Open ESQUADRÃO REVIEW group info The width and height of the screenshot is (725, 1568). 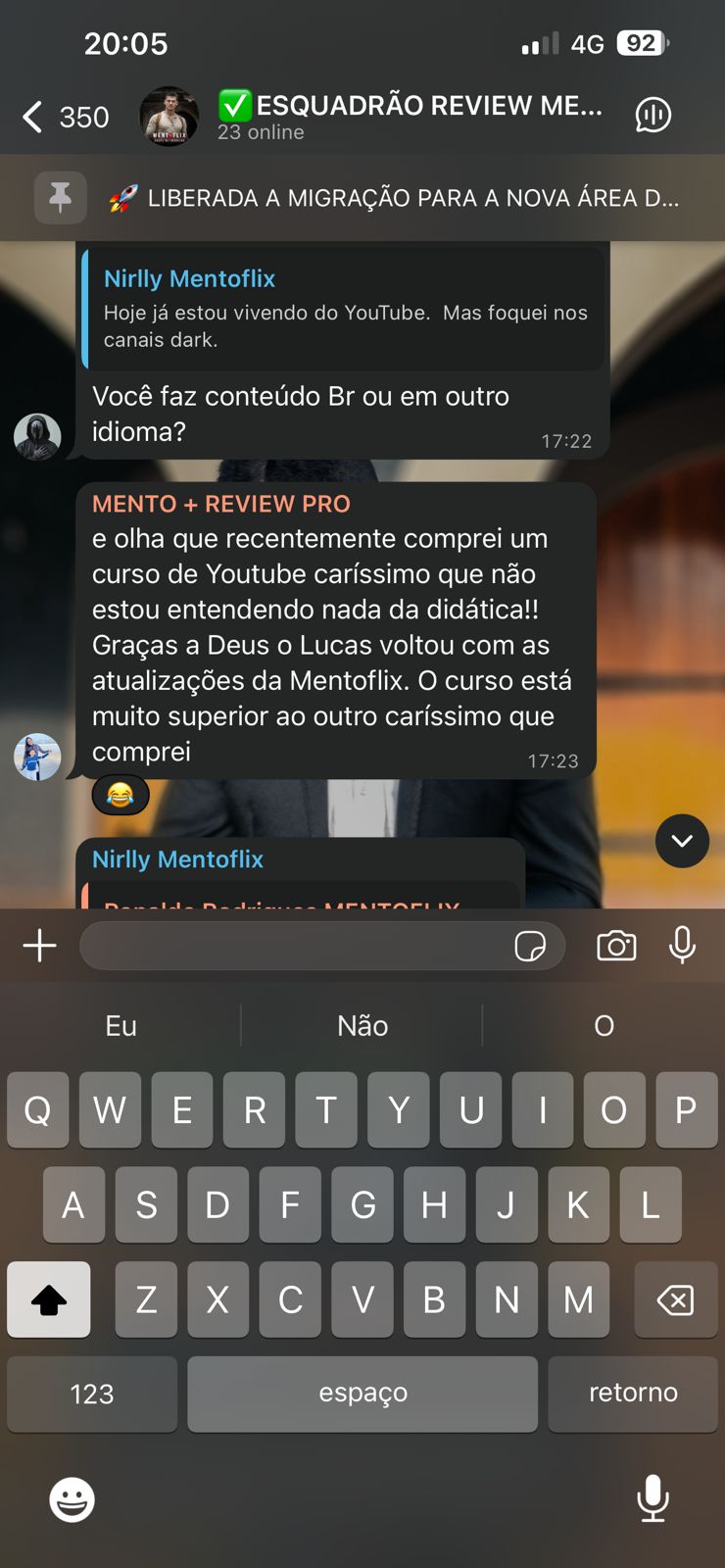pyautogui.click(x=410, y=116)
